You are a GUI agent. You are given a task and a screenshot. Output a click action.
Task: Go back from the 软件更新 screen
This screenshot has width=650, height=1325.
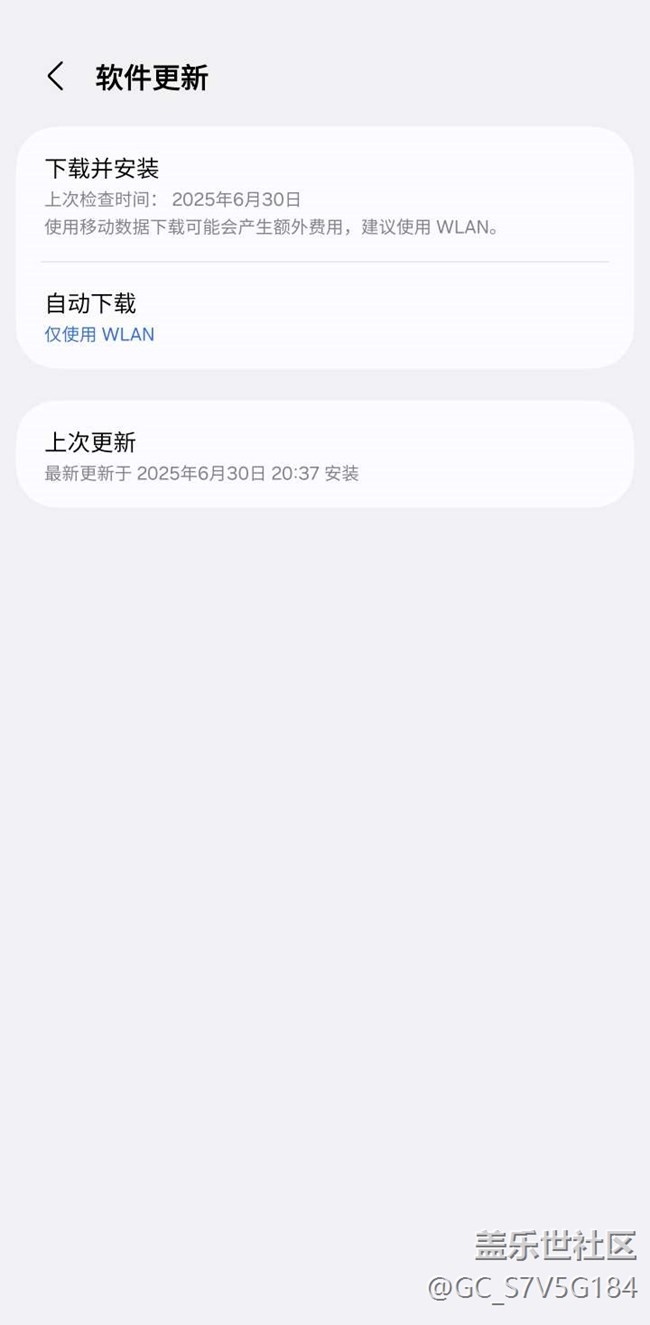[x=56, y=77]
